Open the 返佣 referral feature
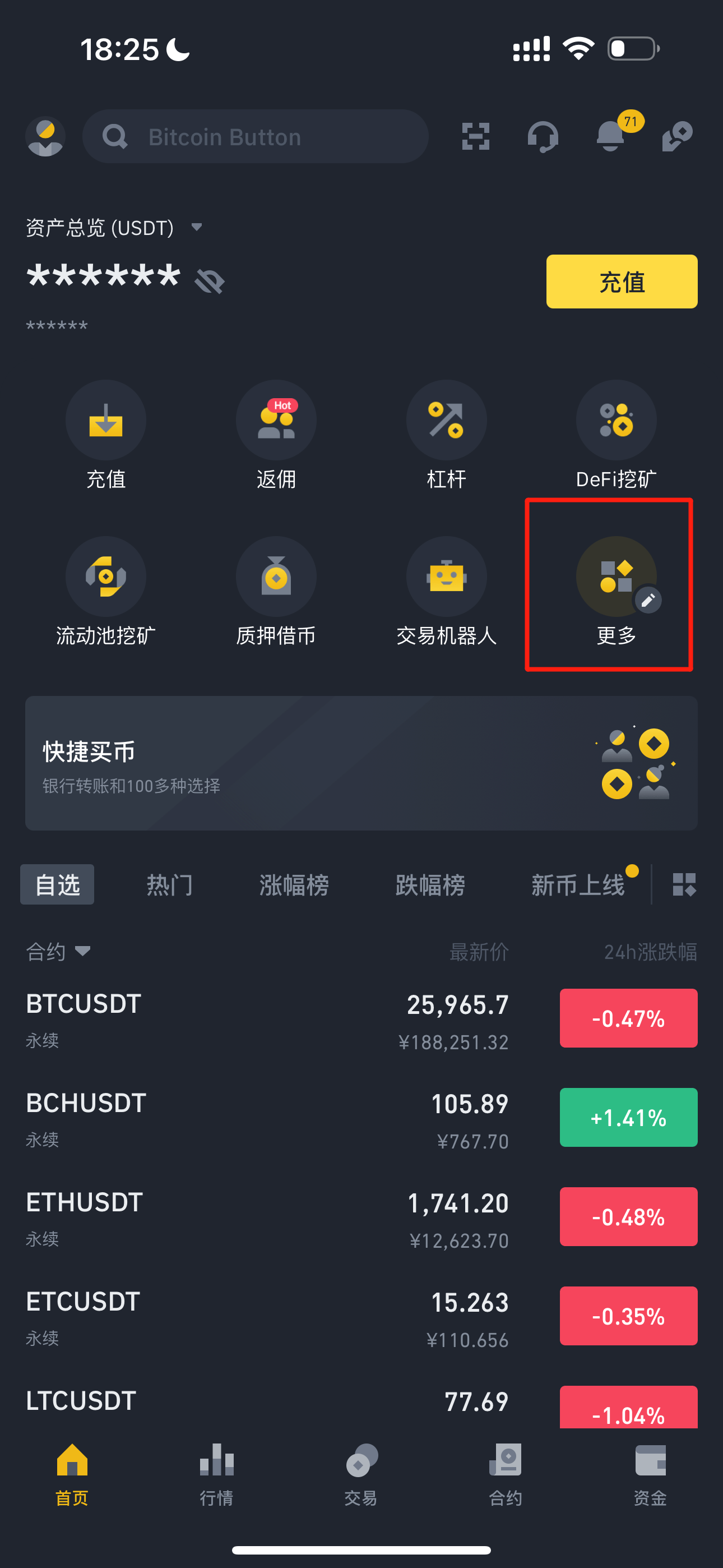This screenshot has width=723, height=1568. click(276, 419)
